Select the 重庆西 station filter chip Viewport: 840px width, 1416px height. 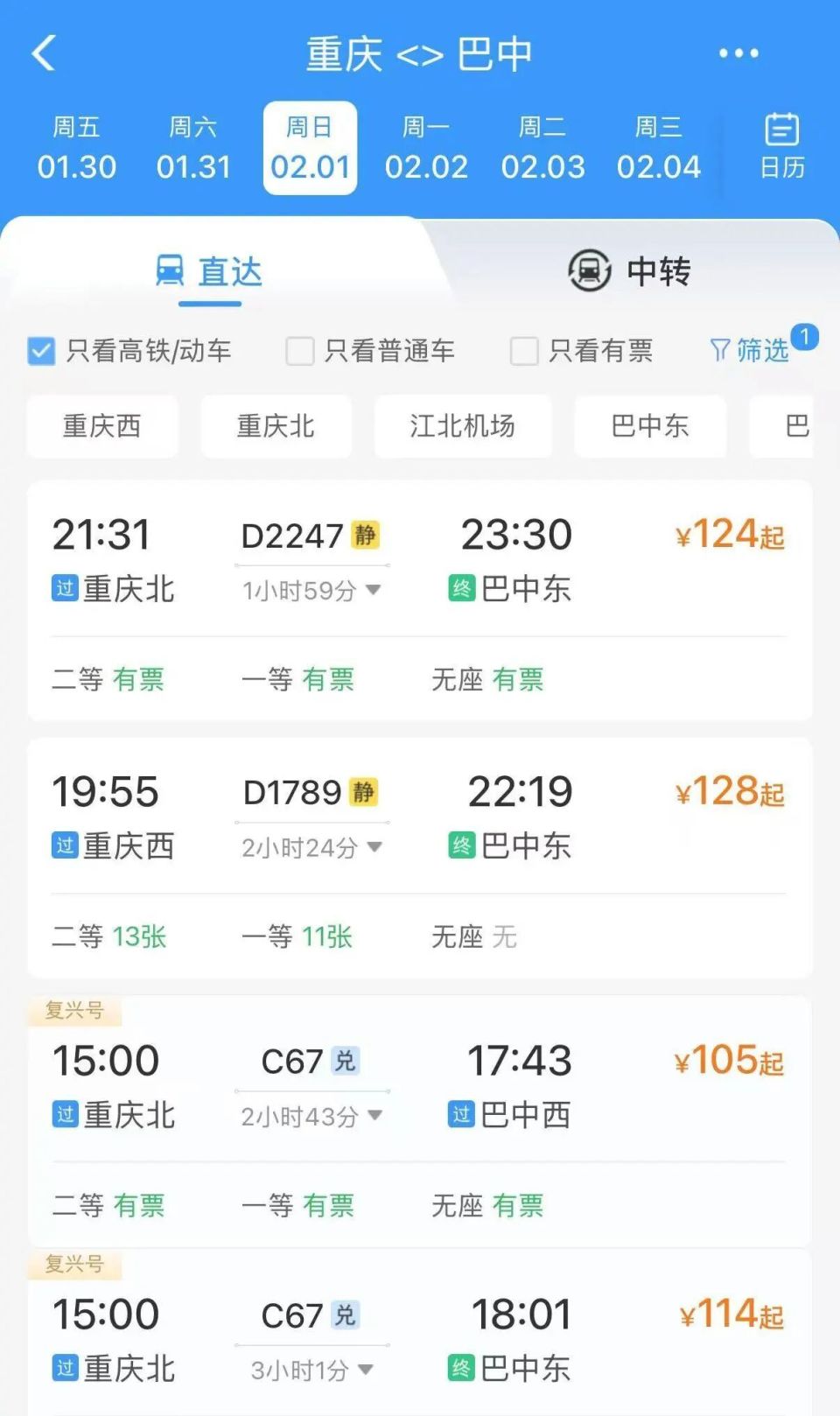click(x=101, y=426)
